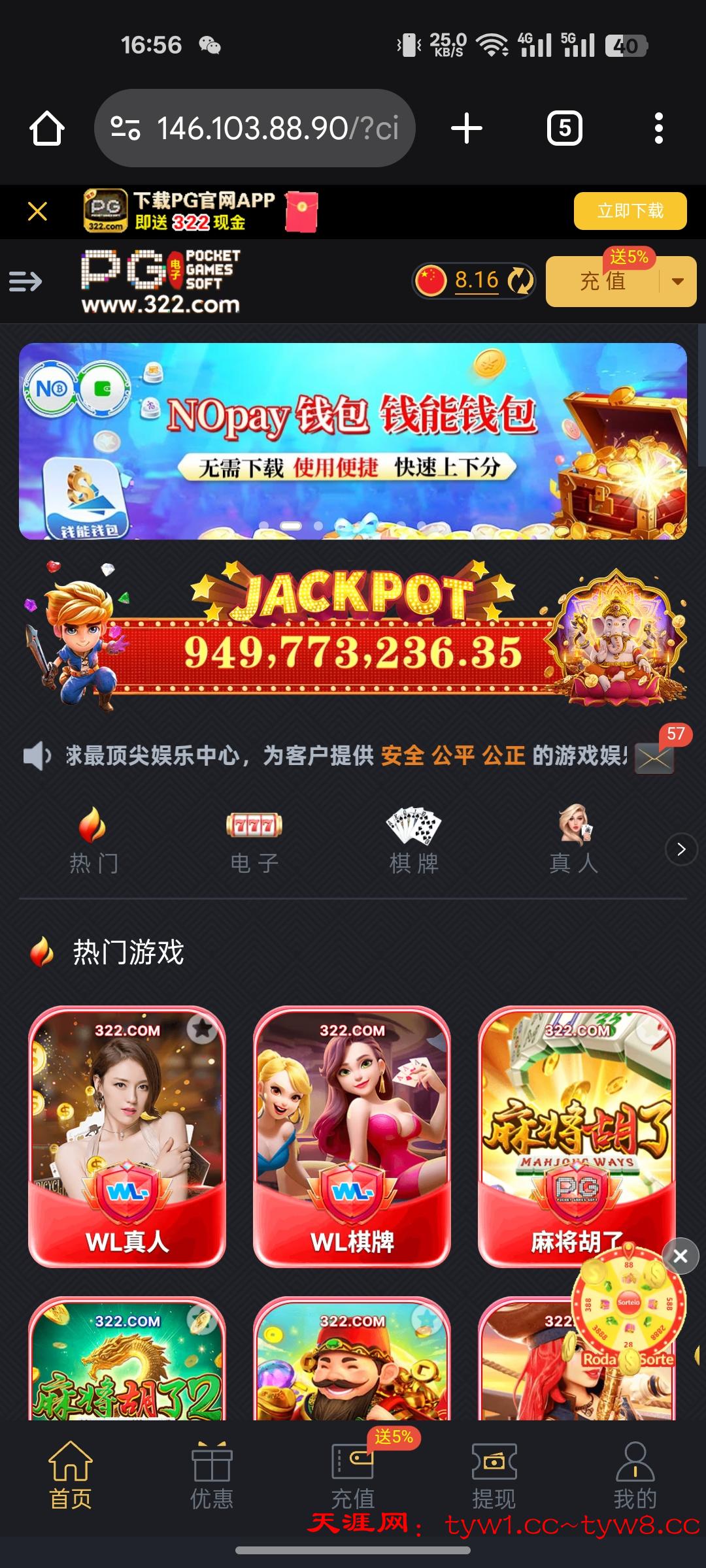The width and height of the screenshot is (706, 1568).
Task: Dismiss the PG app download banner
Action: click(x=38, y=211)
